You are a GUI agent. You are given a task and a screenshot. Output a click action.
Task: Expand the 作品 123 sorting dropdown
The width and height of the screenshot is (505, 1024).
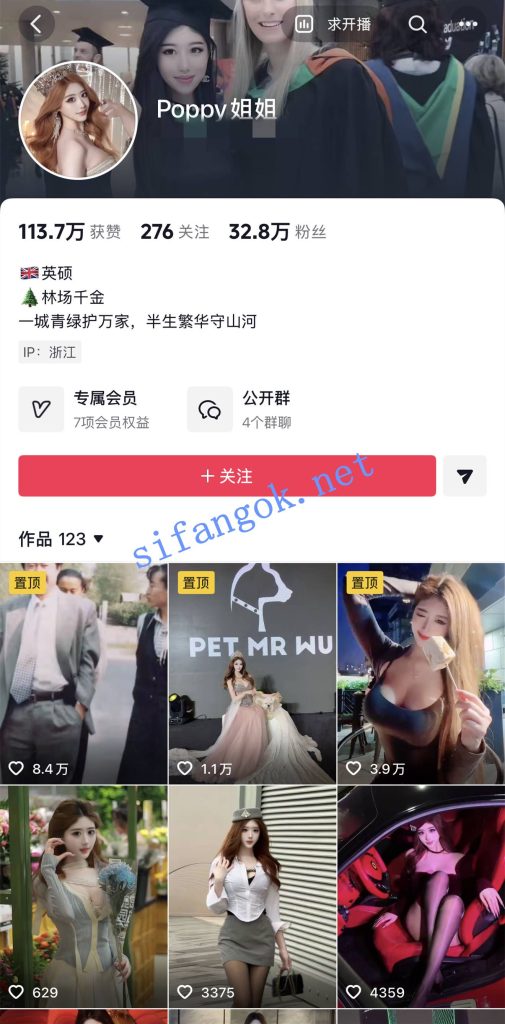pos(61,539)
